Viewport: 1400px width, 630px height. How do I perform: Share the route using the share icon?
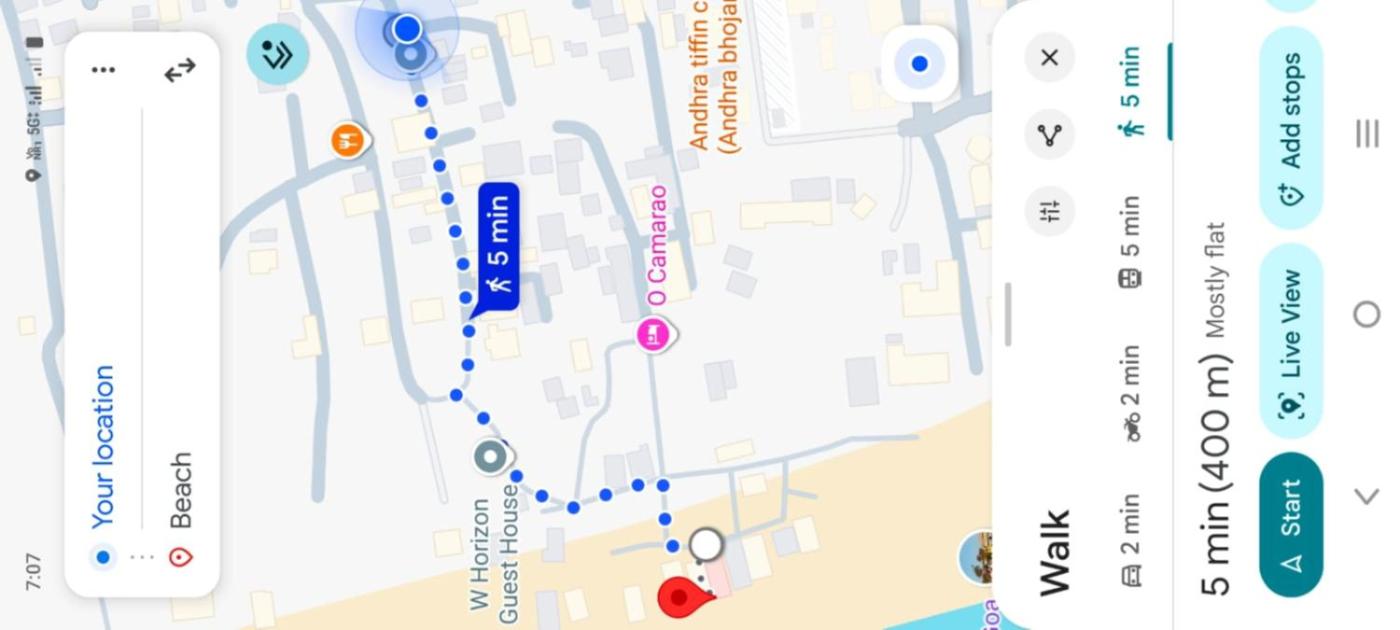pos(1049,135)
